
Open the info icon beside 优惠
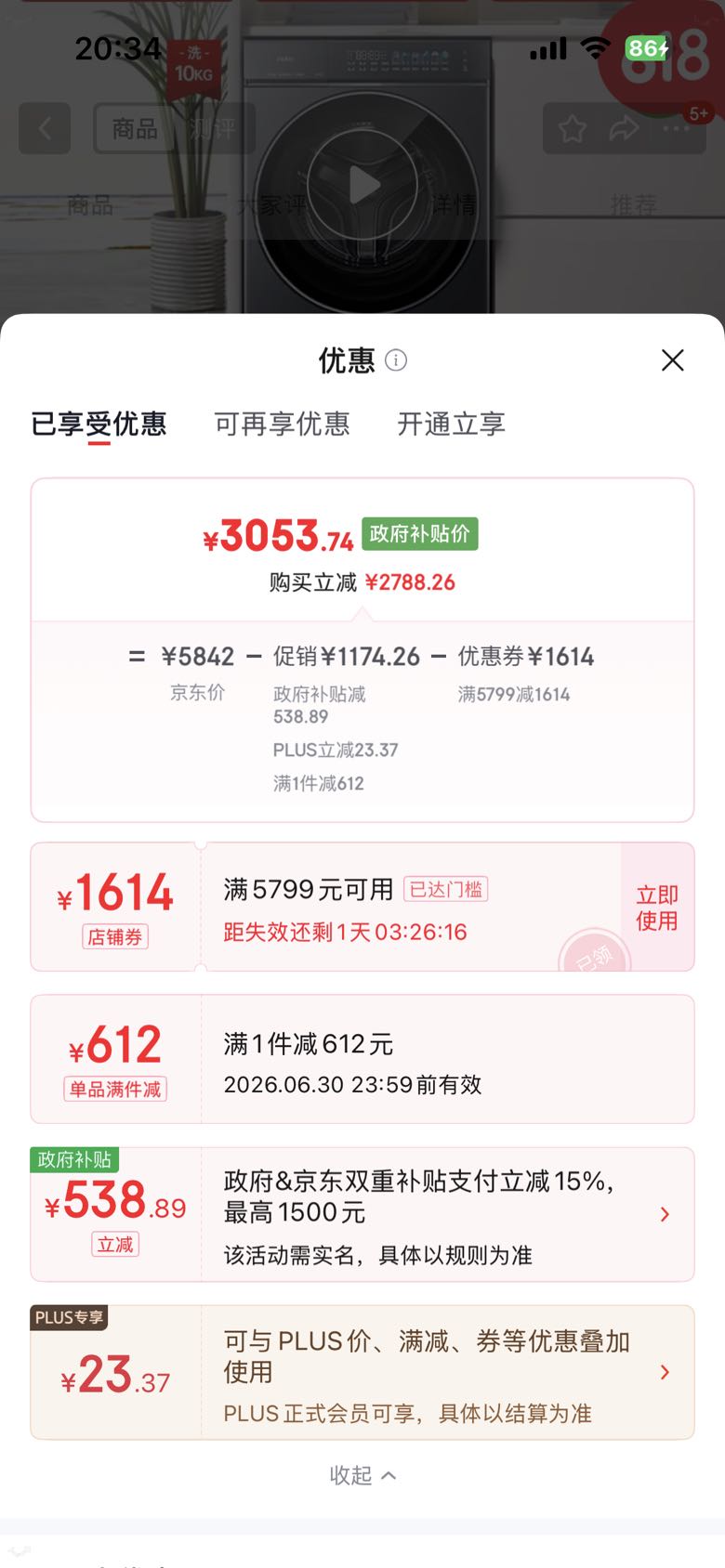396,360
